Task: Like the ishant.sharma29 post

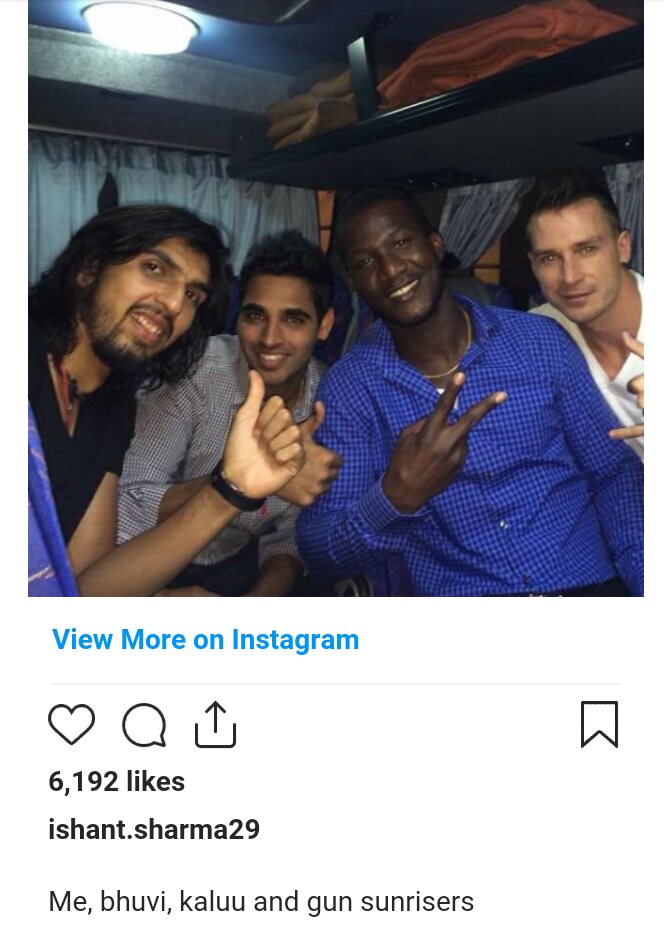Action: point(71,725)
